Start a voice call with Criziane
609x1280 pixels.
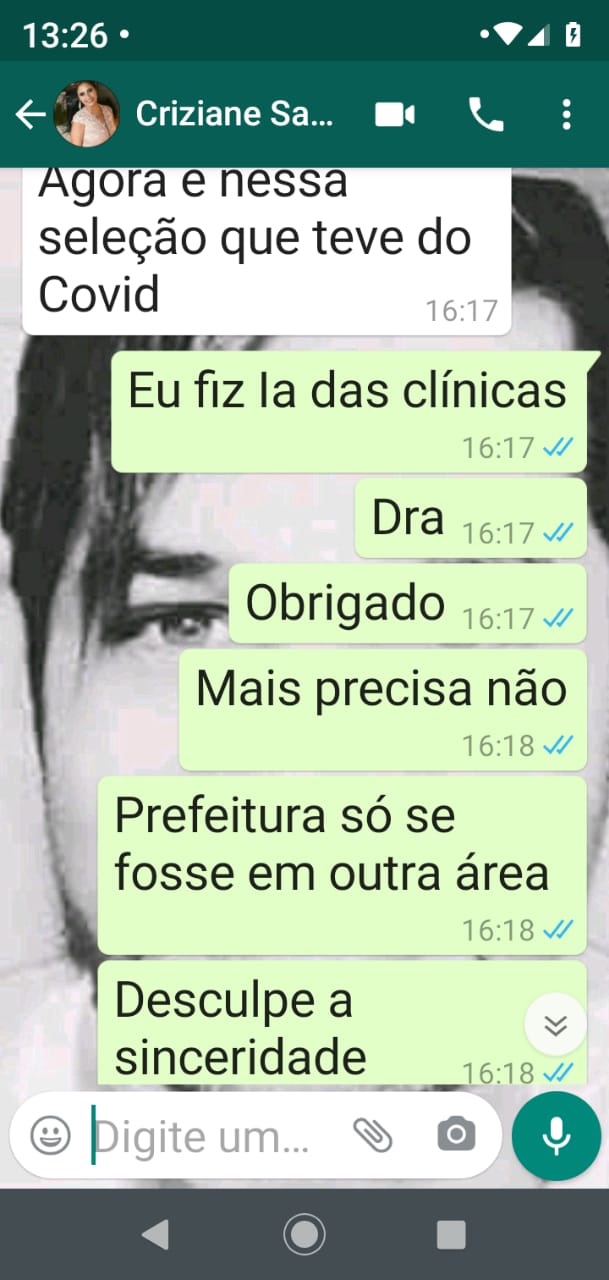click(x=486, y=115)
